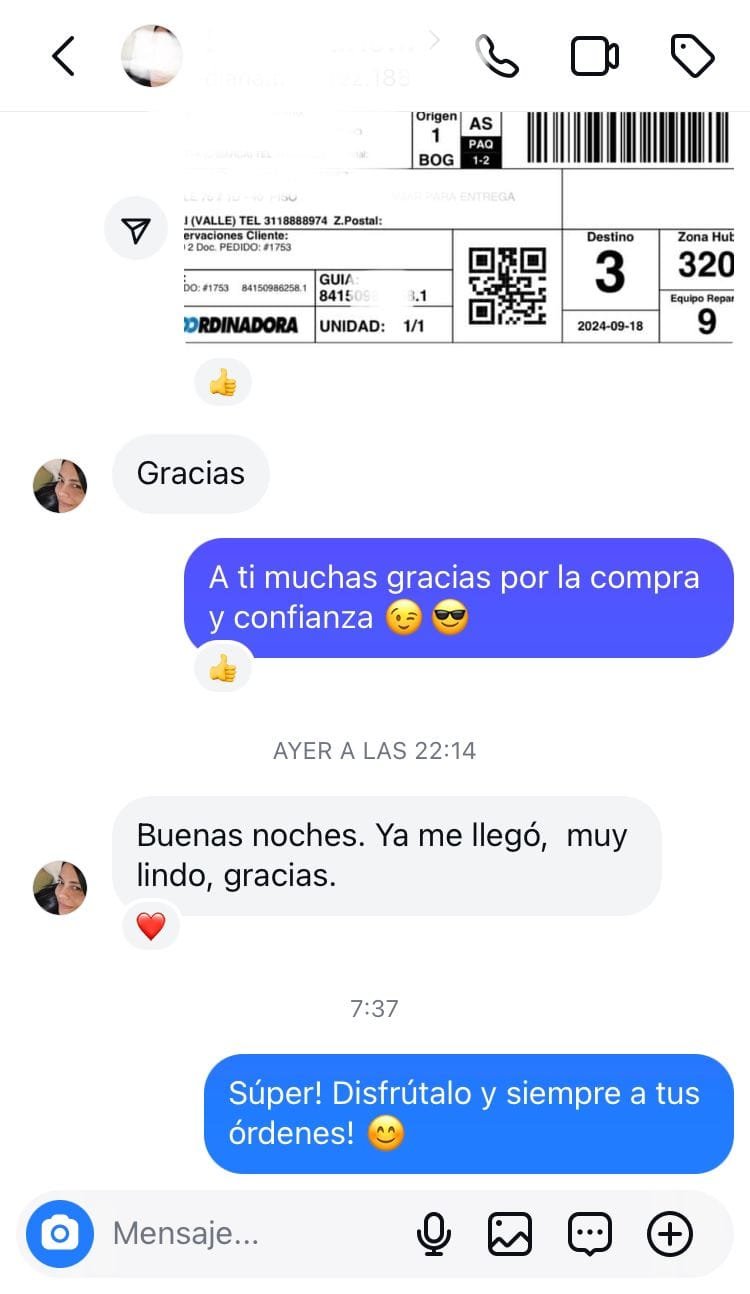
Task: Open camera from message bar
Action: (60, 1234)
